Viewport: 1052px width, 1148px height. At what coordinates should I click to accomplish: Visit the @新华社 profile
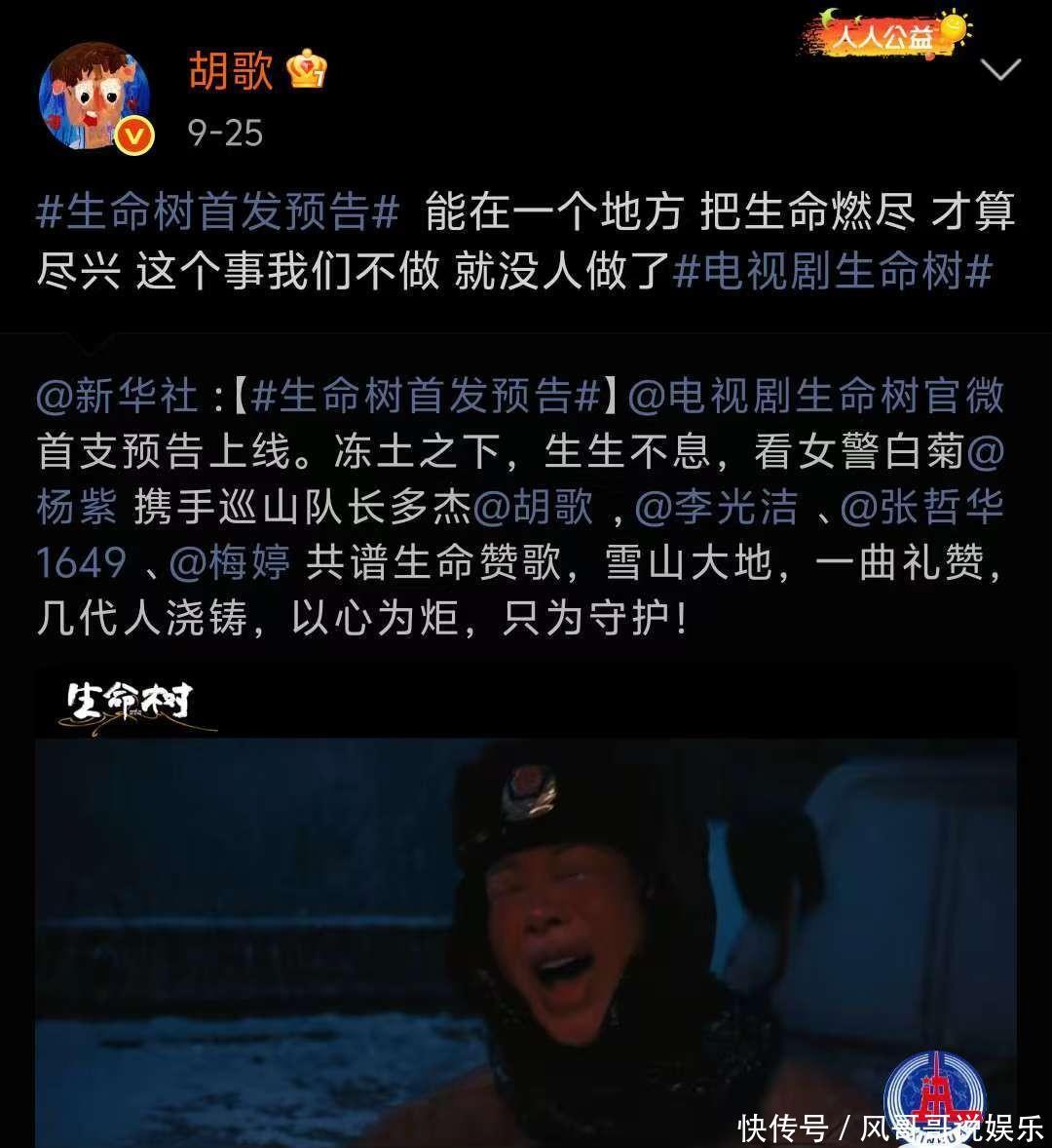tap(117, 397)
